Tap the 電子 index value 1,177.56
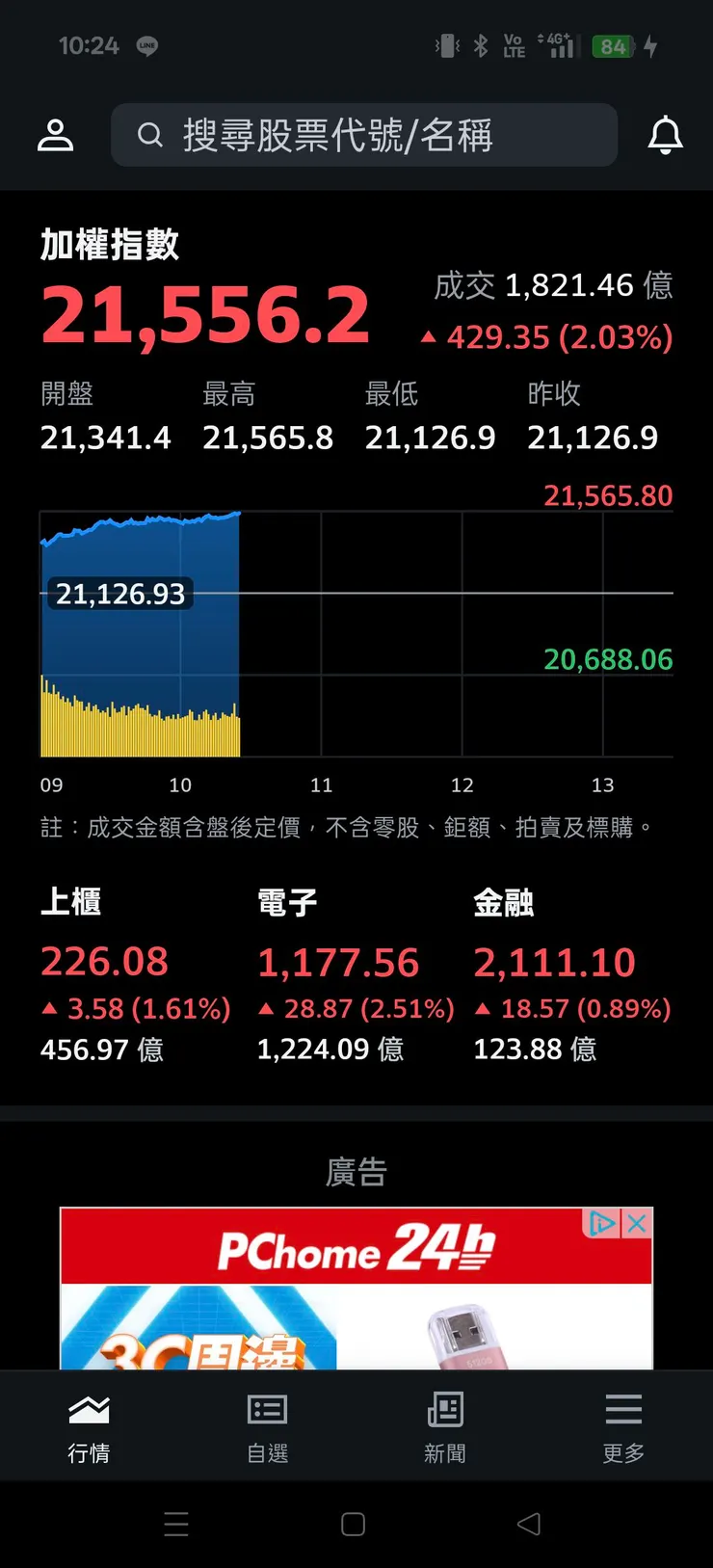The height and width of the screenshot is (1568, 713). click(338, 961)
